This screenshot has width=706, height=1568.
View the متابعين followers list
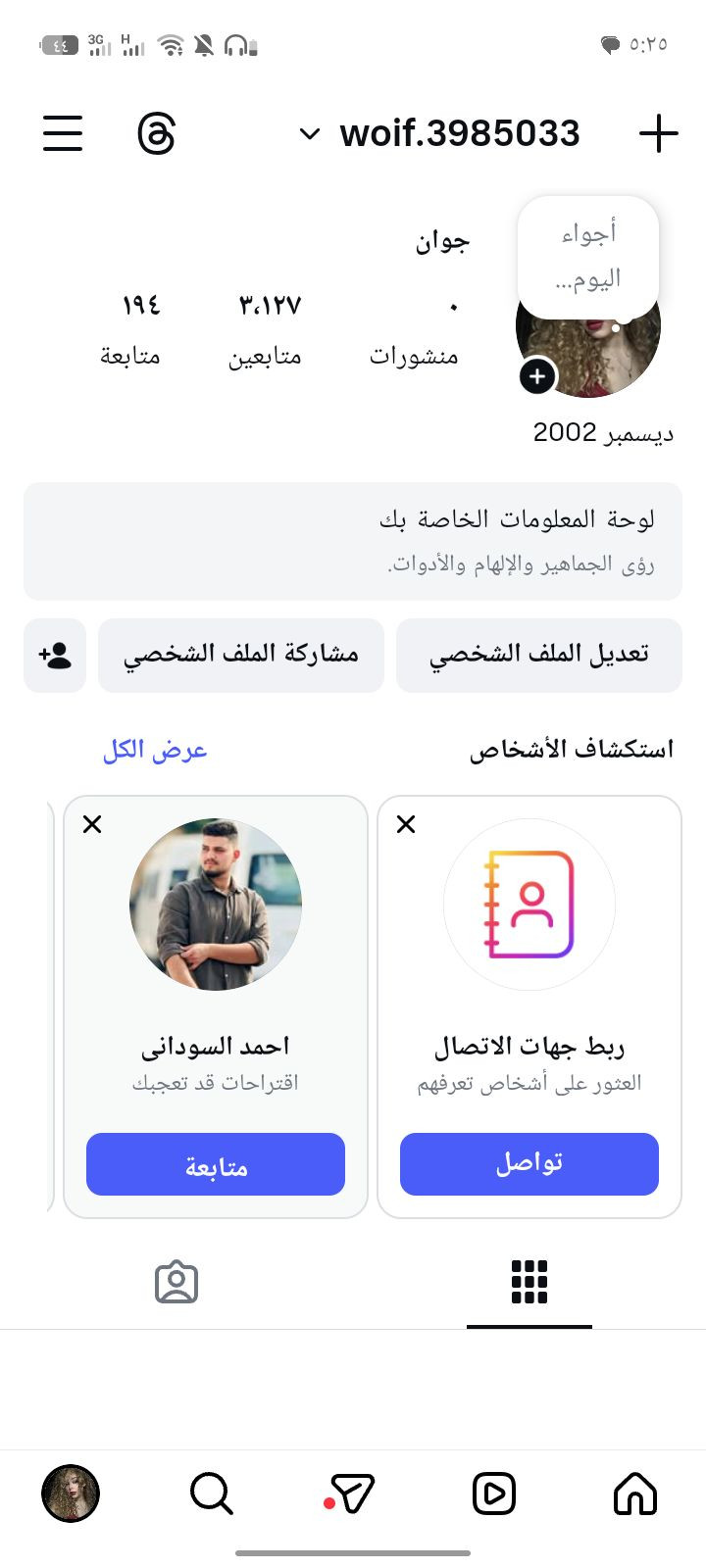pos(267,329)
